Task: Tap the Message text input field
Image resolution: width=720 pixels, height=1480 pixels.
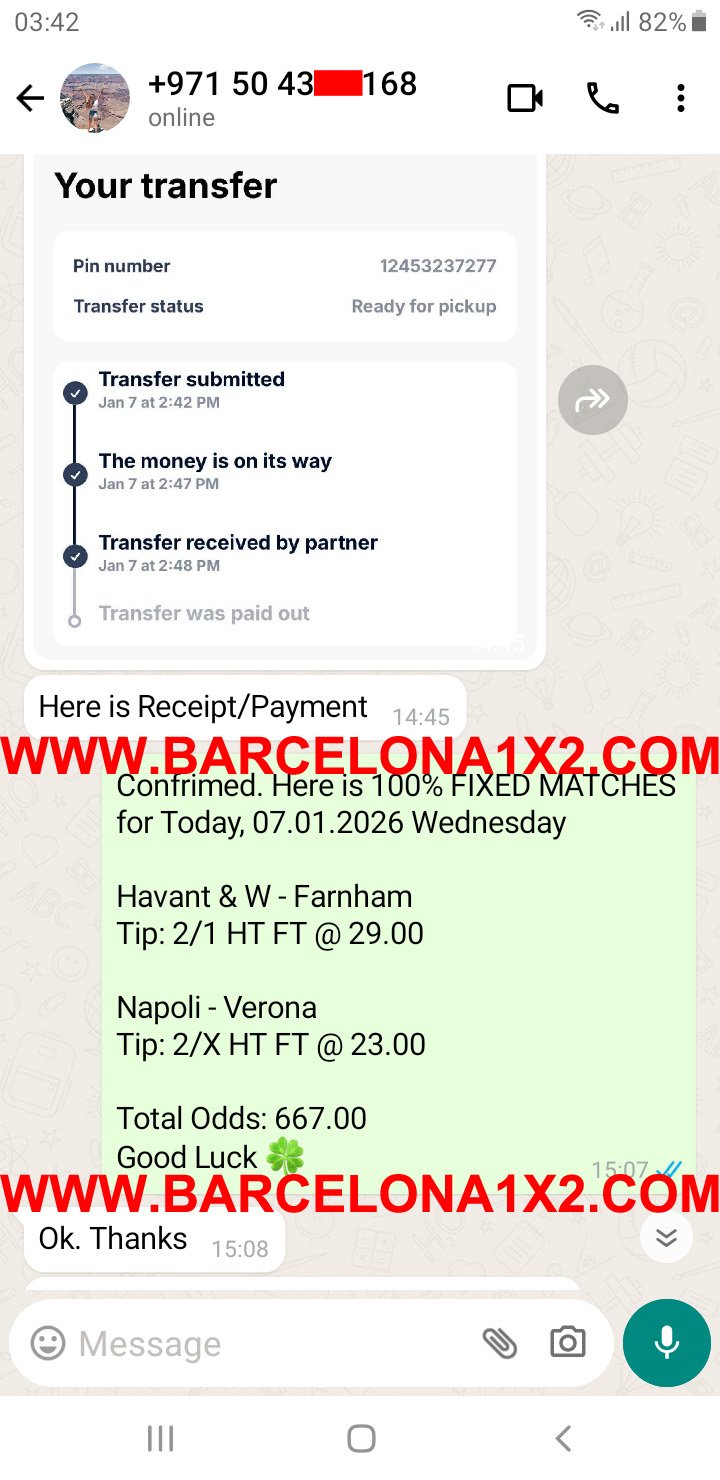Action: [x=250, y=1343]
